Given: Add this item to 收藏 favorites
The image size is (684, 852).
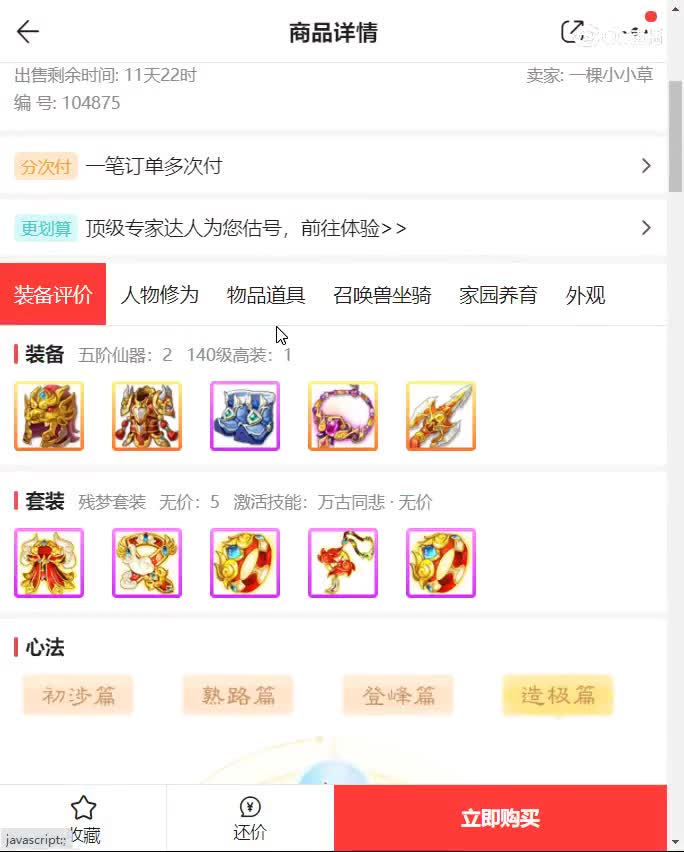Looking at the screenshot, I should click(83, 818).
